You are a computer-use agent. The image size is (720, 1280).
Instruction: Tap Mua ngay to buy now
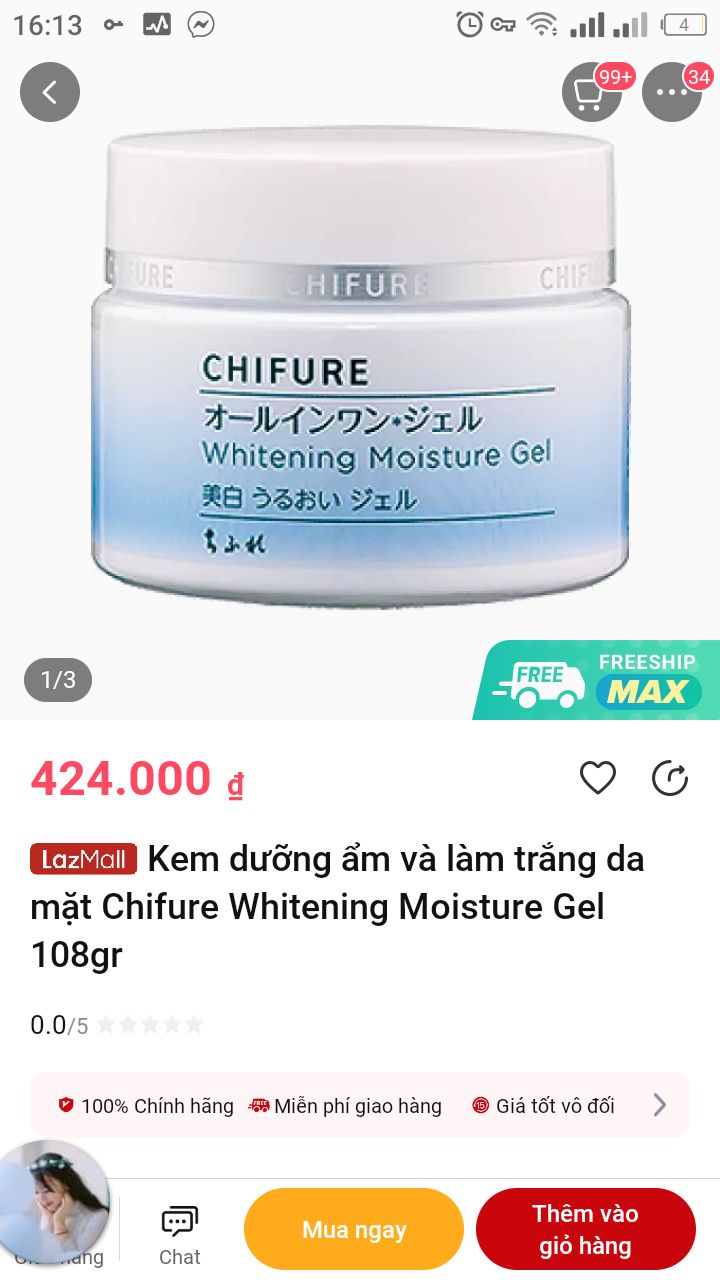pyautogui.click(x=354, y=1229)
